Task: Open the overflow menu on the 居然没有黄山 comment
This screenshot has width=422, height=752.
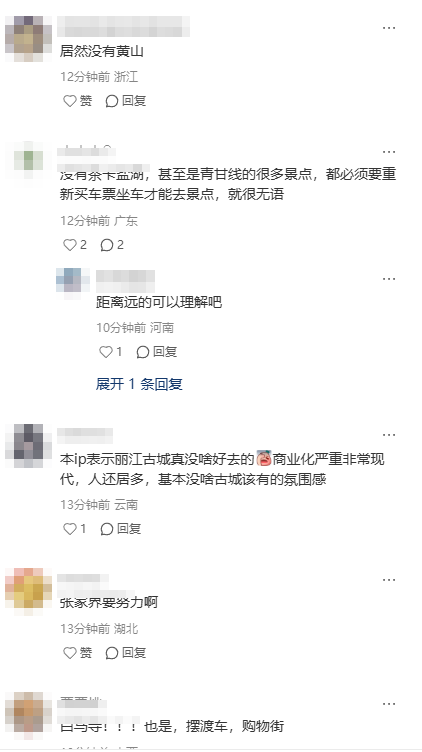Action: 389,28
